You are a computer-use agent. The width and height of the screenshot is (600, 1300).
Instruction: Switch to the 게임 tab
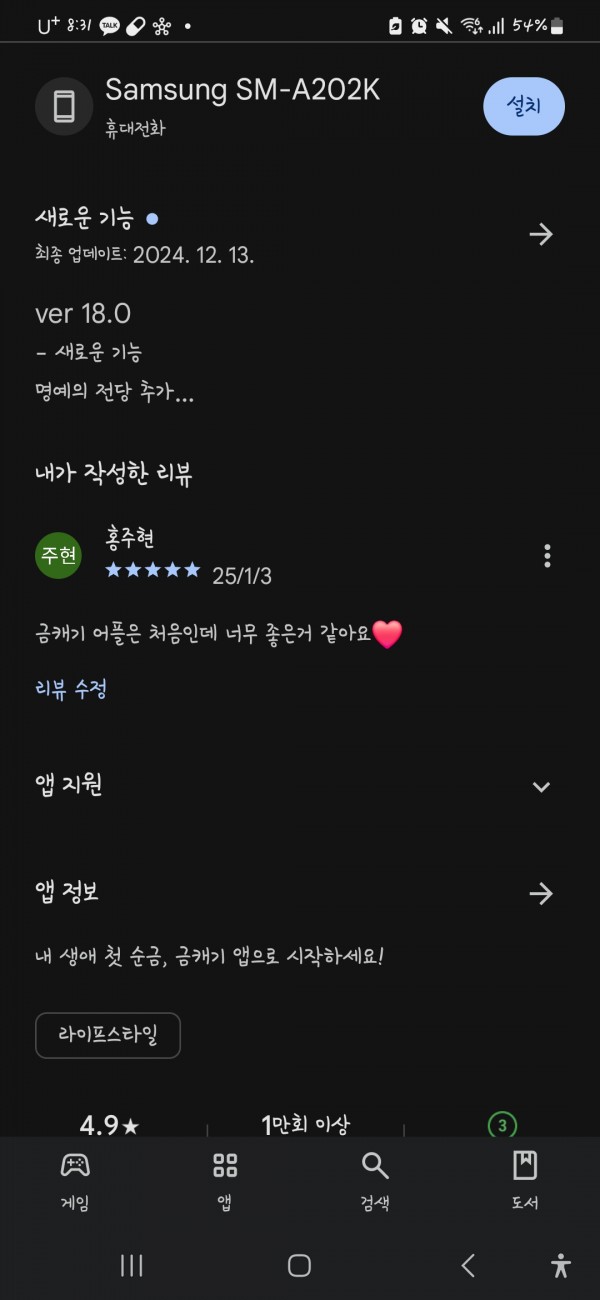pos(75,1181)
